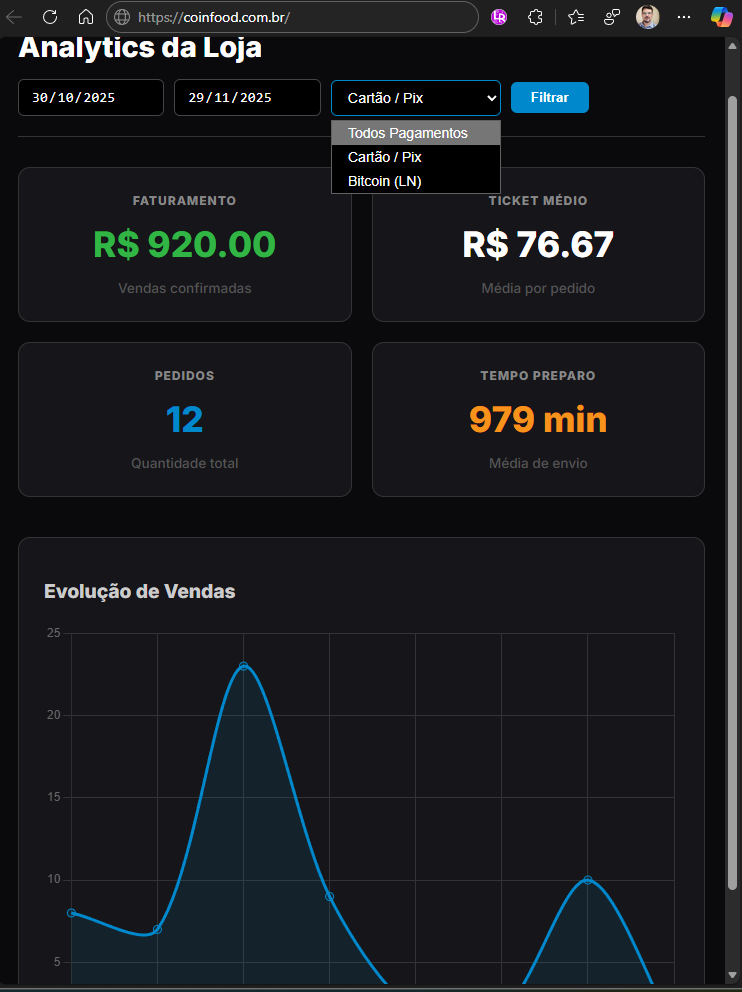Open the browser profile avatar
Screen dimensions: 742x992
coord(647,16)
